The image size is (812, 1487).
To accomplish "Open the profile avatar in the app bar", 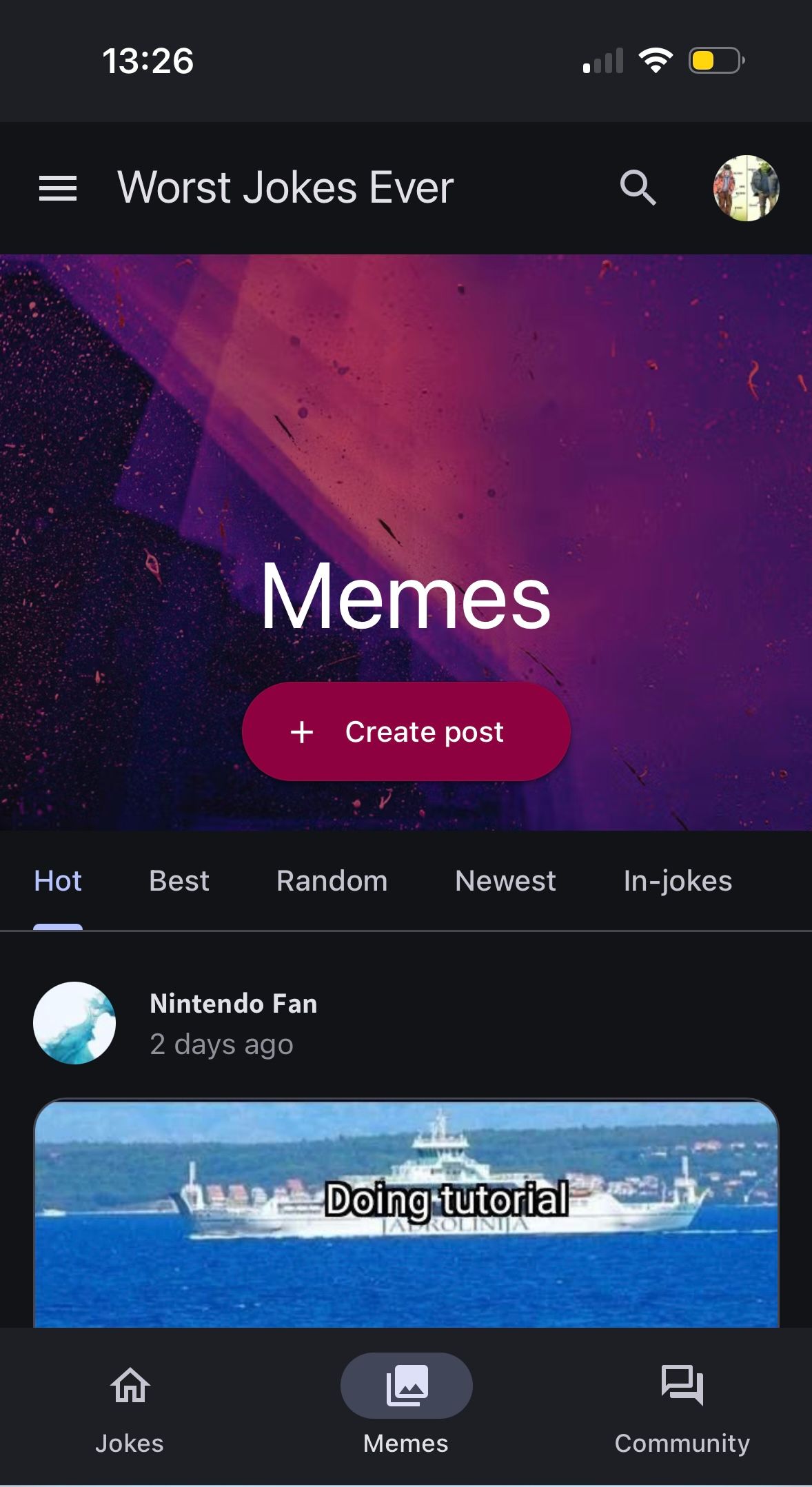I will tap(746, 188).
